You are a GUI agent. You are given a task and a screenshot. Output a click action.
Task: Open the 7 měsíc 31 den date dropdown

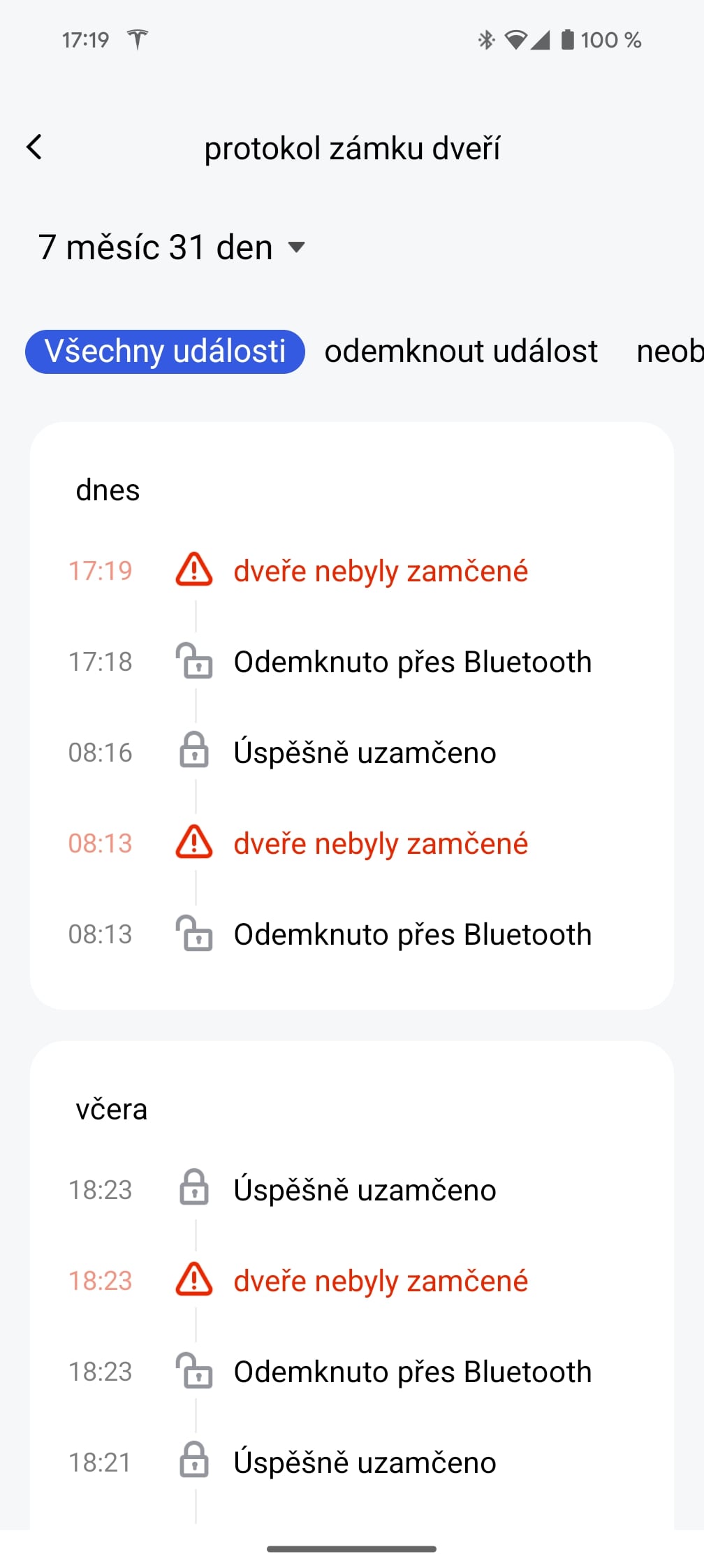pyautogui.click(x=172, y=247)
